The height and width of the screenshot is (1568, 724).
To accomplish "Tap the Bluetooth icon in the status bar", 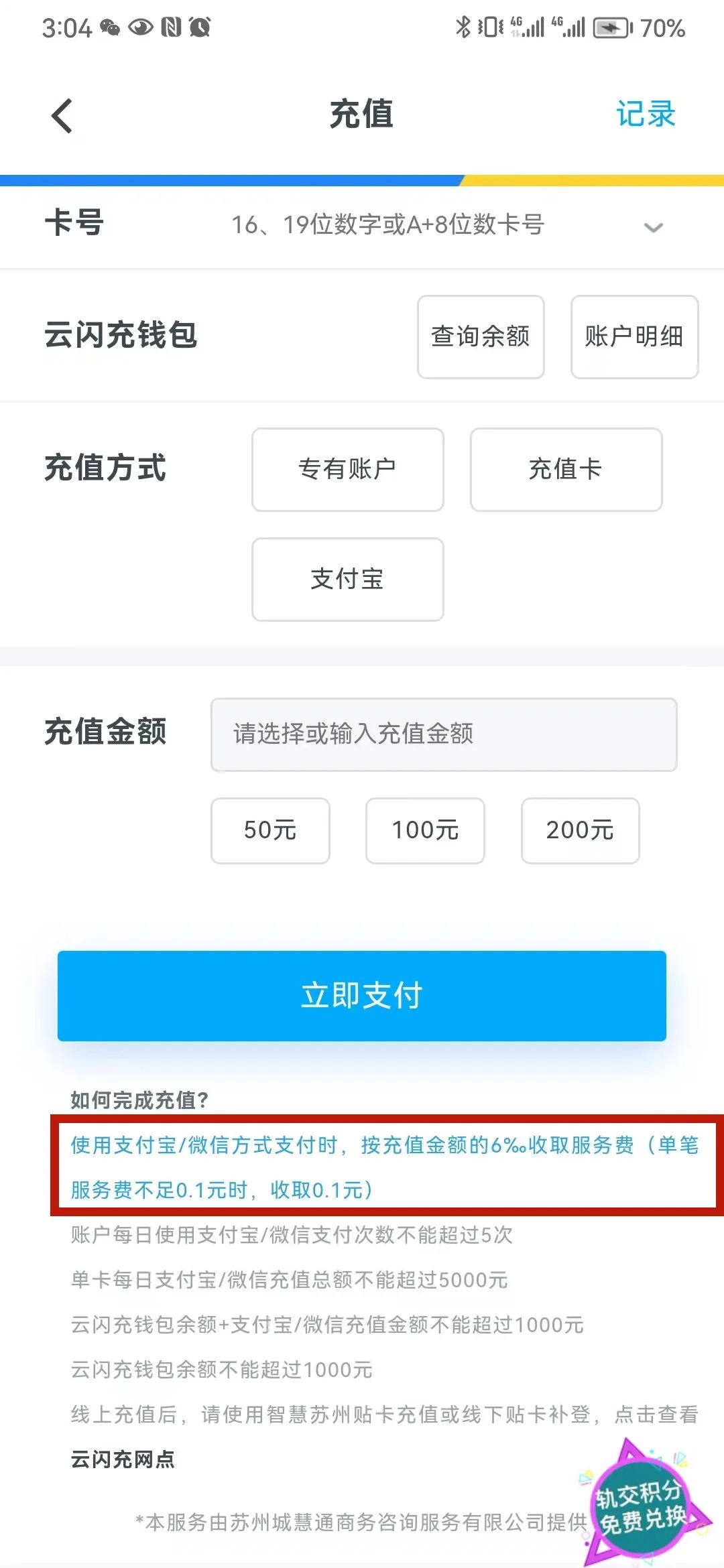I will 462,28.
